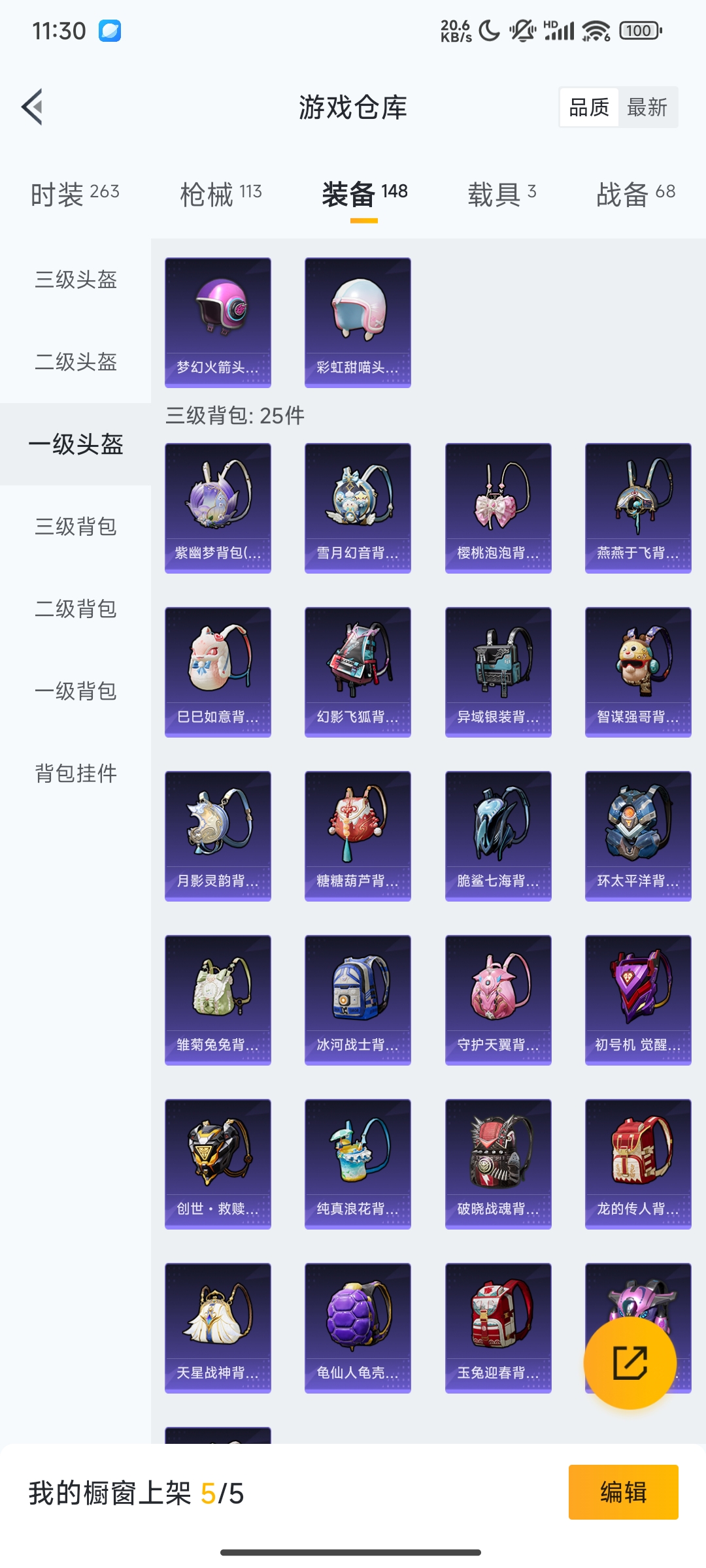Sort items by 品质
Viewport: 706px width, 1568px height.
click(589, 107)
